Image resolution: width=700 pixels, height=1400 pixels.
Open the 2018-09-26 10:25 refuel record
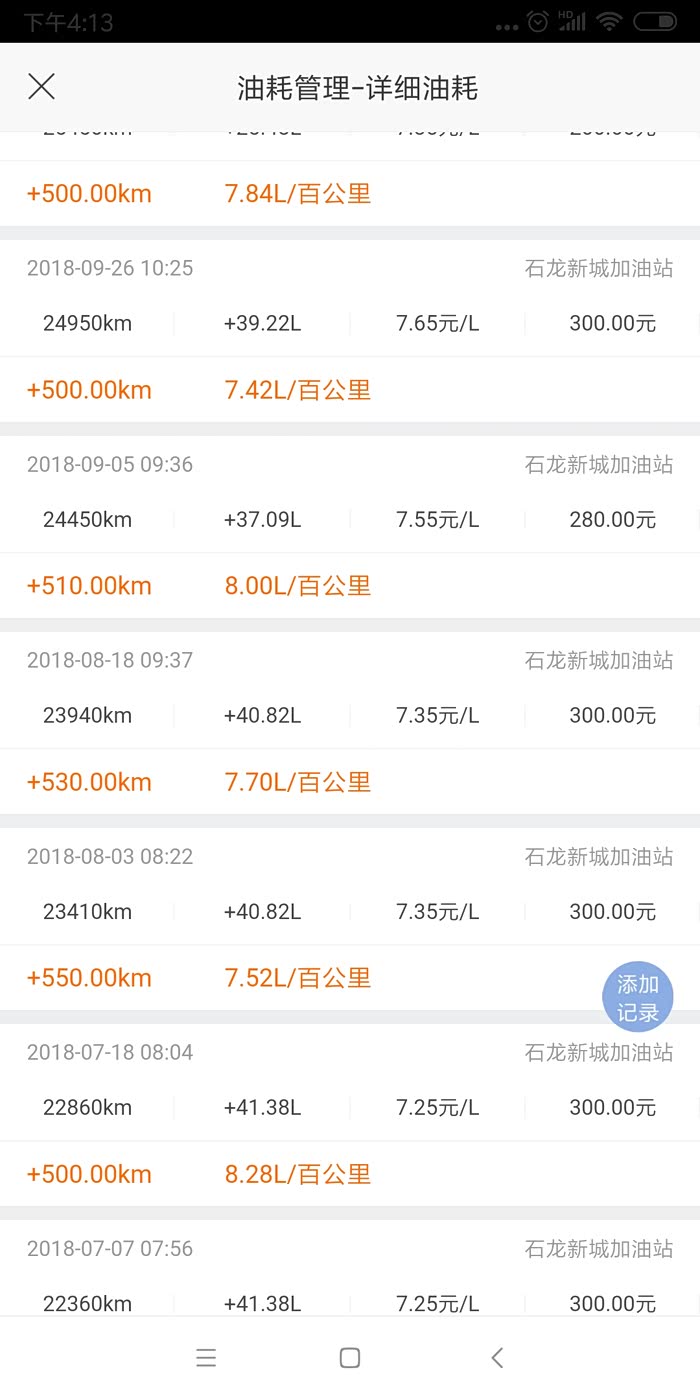click(350, 323)
